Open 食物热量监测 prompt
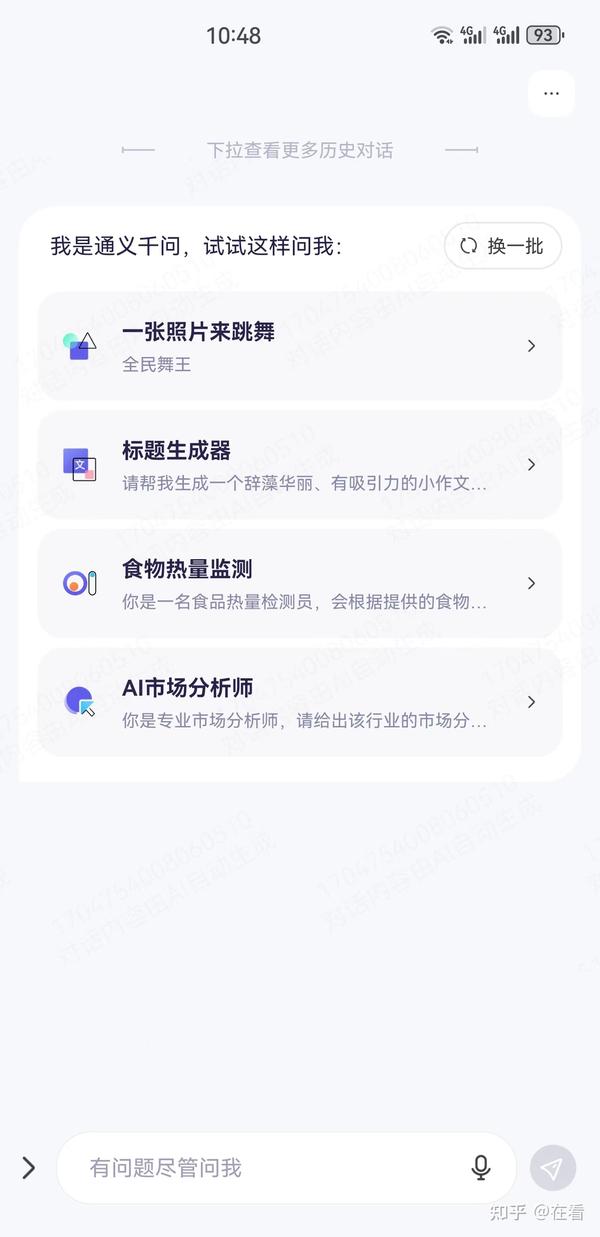Screen dimensions: 600x1237 [x=300, y=583]
